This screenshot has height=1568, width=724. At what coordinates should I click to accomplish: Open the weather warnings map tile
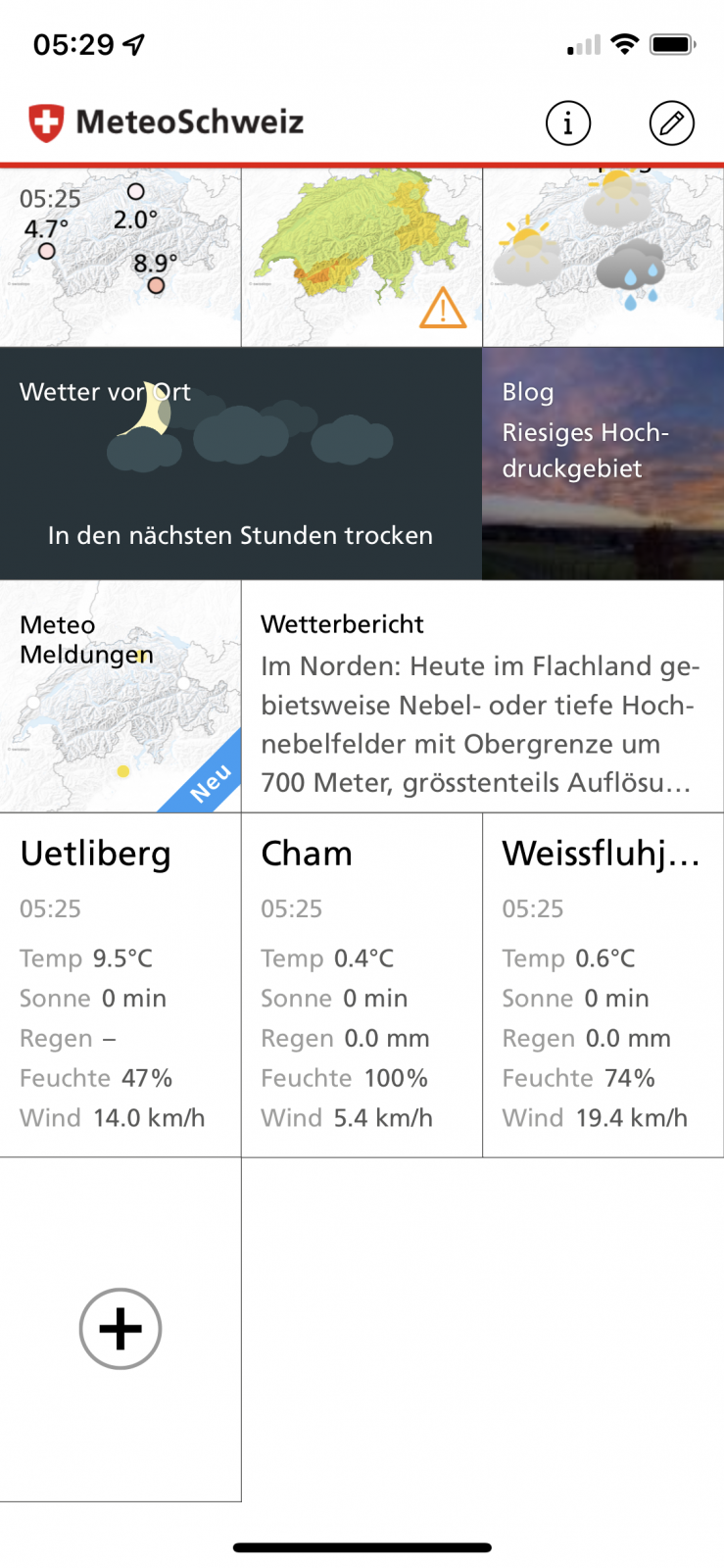362,257
